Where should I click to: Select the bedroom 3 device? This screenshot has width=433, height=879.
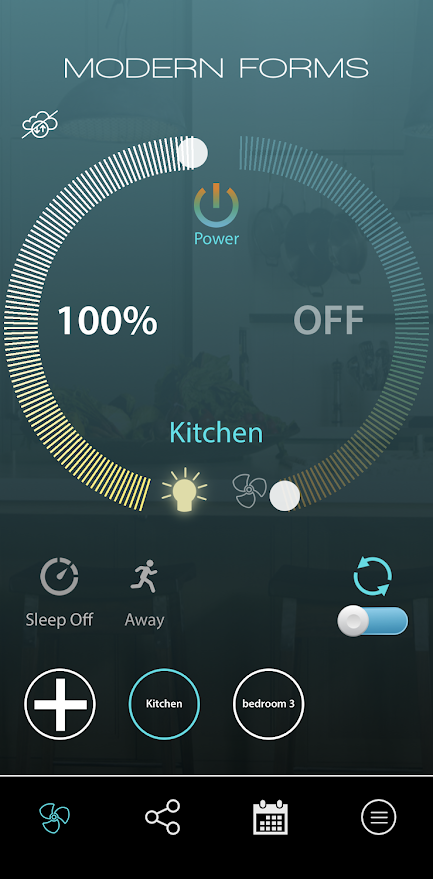269,704
